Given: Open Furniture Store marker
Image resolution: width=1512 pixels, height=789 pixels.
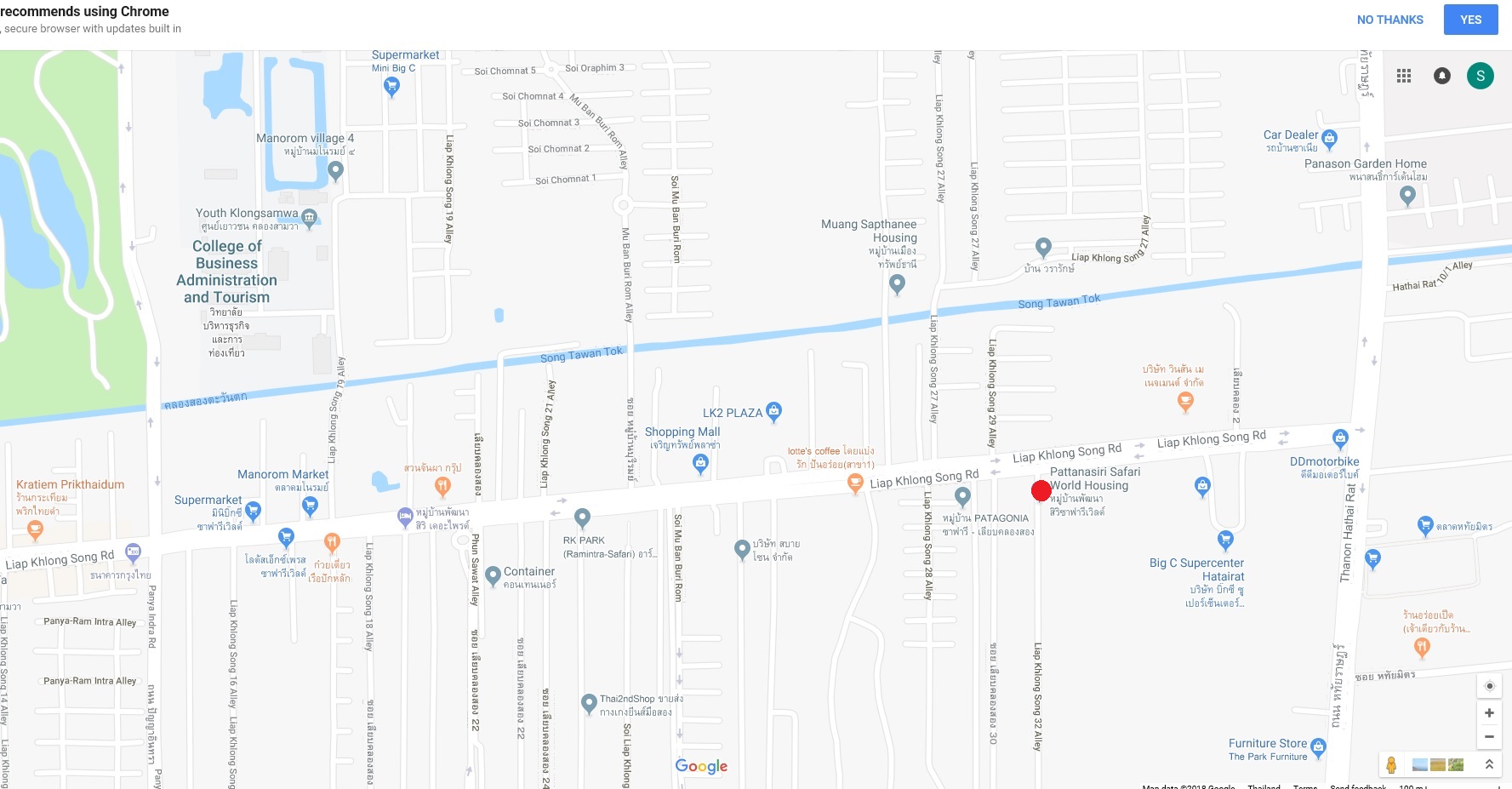Looking at the screenshot, I should point(1318,746).
